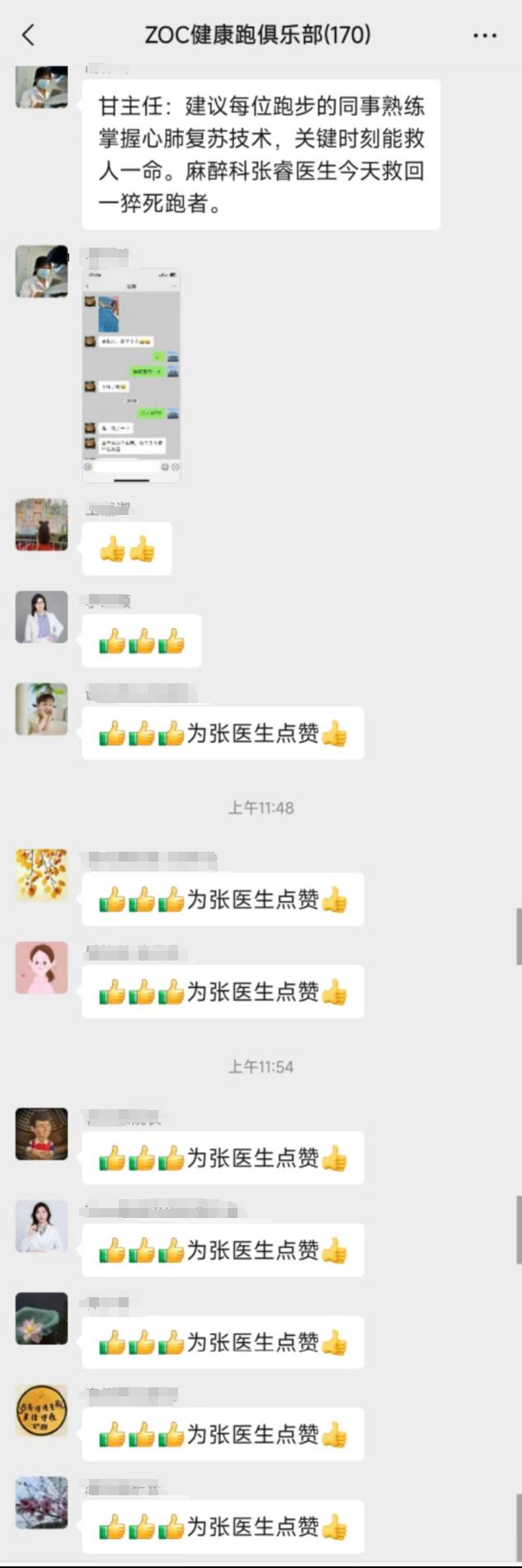The height and width of the screenshot is (1568, 522).
Task: Open the cherry blossom avatar profile
Action: coord(42,1503)
